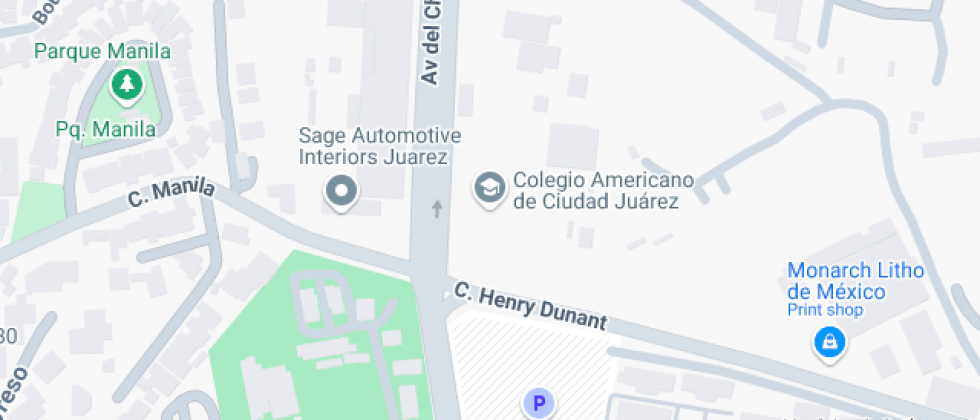Select the parking marker below C. Henry Dunant
980x420 pixels.
538,403
